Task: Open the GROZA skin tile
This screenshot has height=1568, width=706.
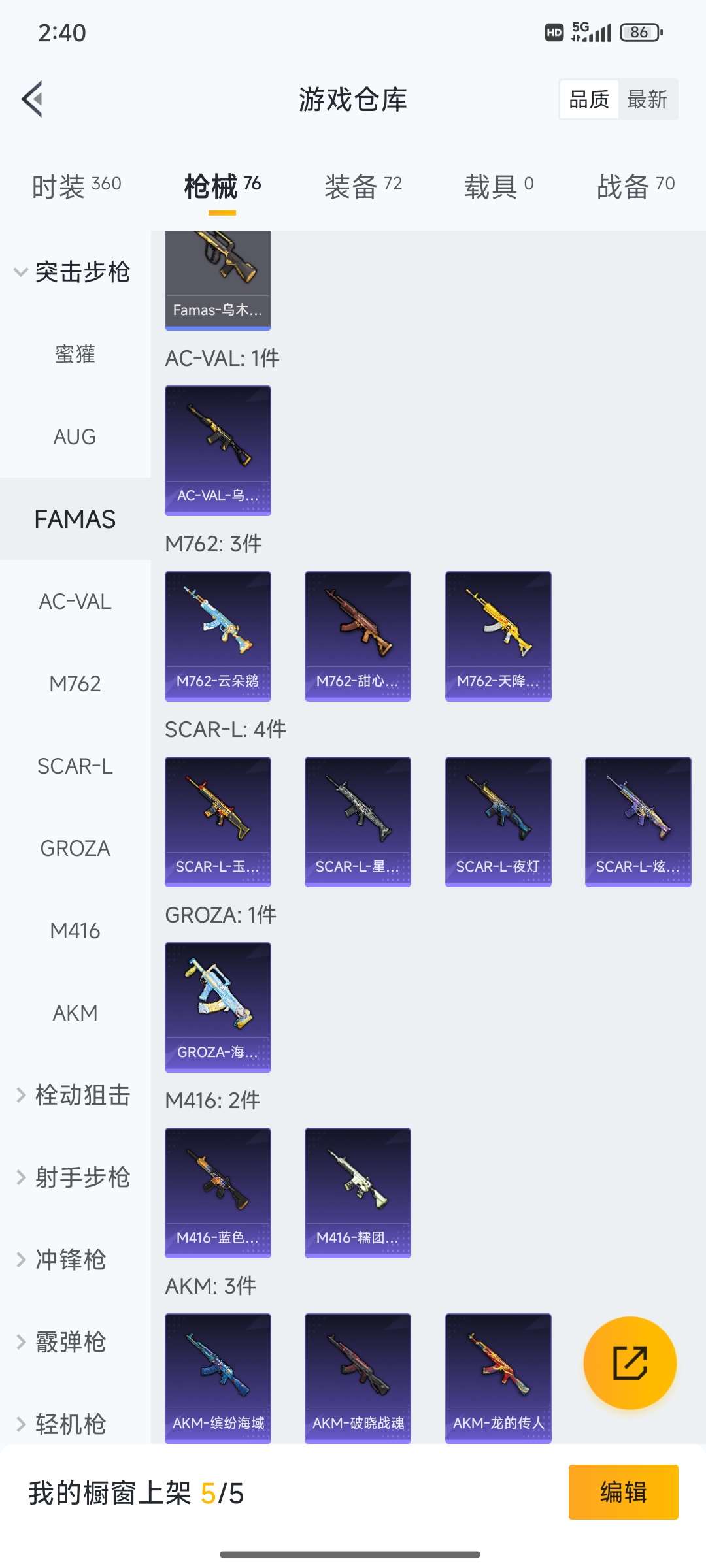Action: 218,1007
